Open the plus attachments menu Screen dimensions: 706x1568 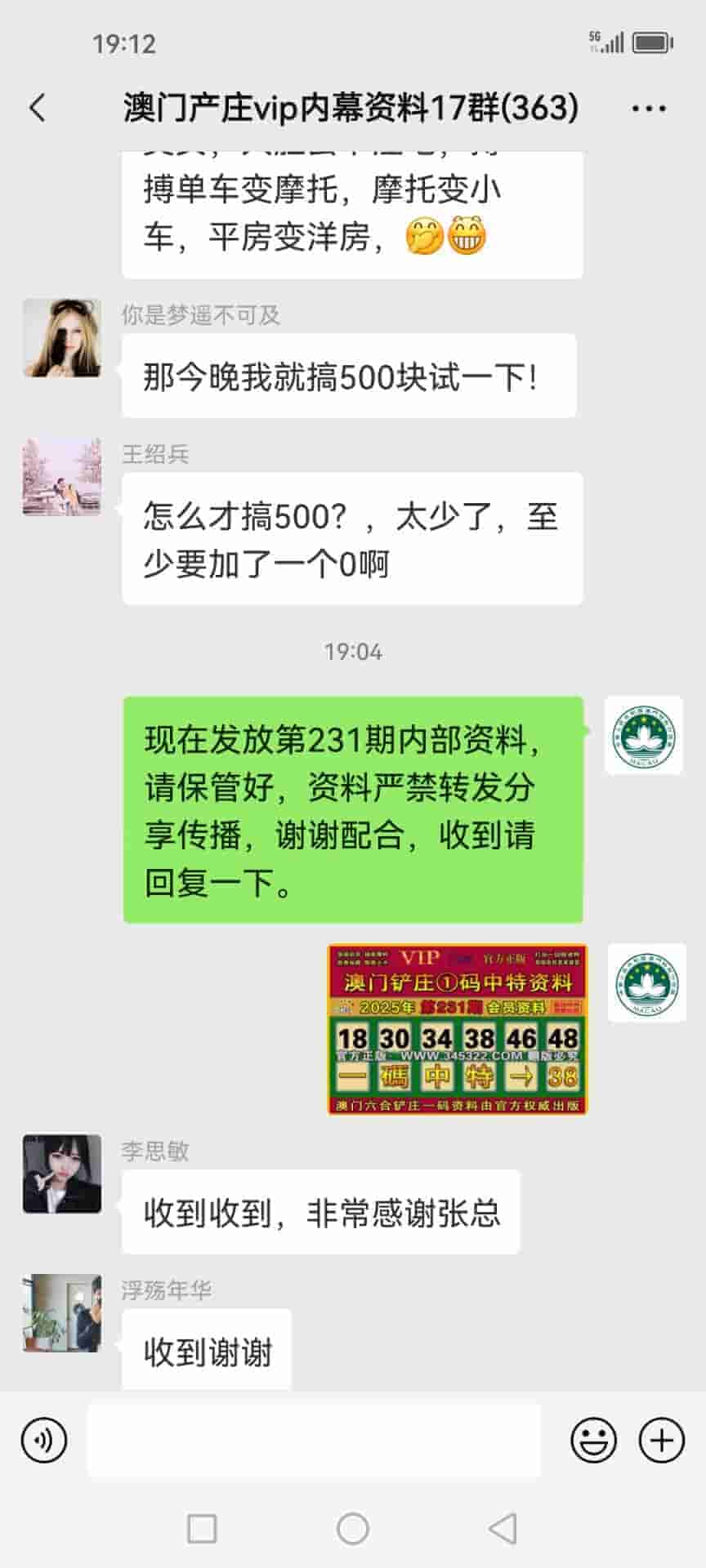[x=661, y=1441]
